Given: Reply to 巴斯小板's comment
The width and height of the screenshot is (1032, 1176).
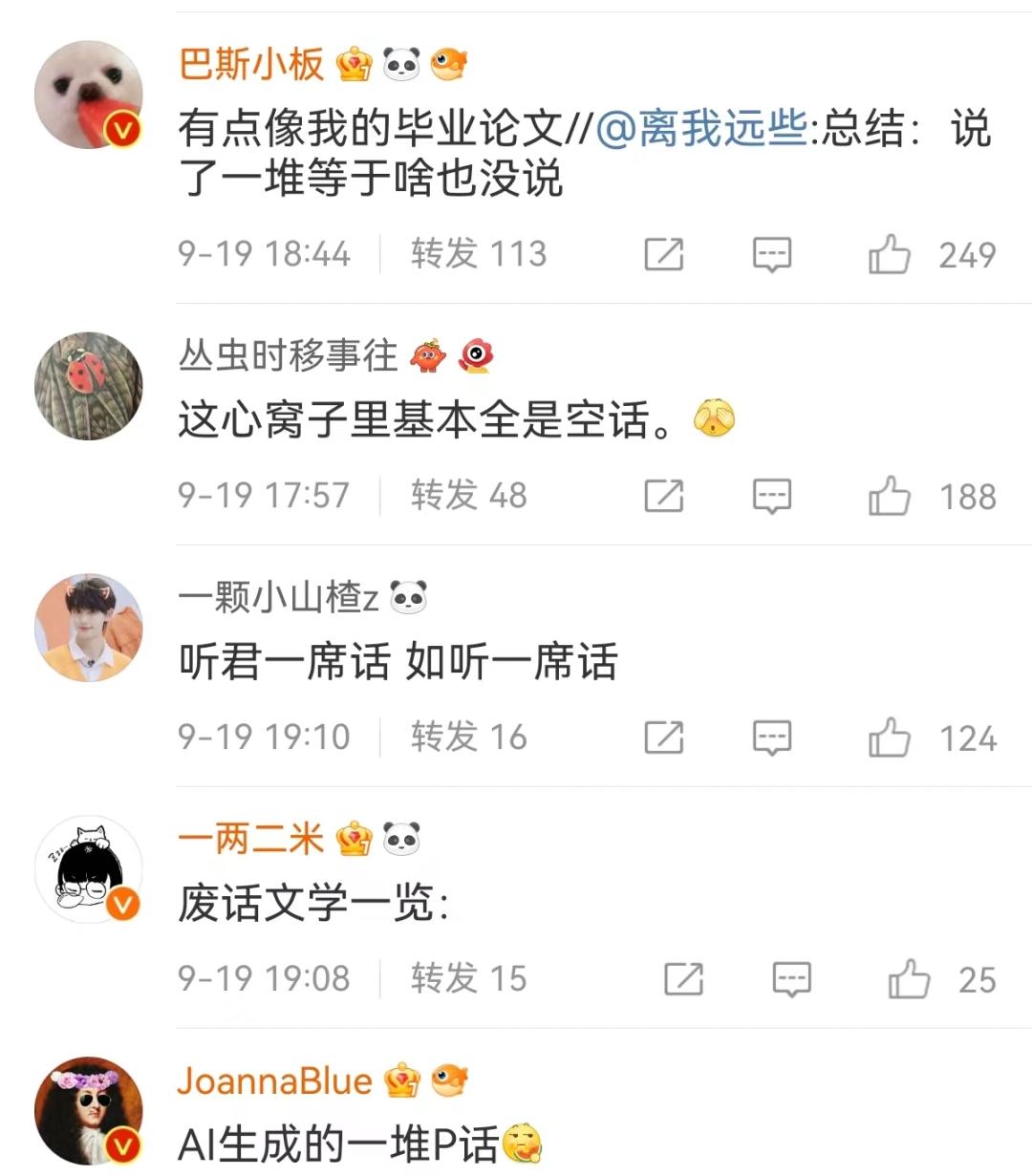Looking at the screenshot, I should (x=772, y=254).
